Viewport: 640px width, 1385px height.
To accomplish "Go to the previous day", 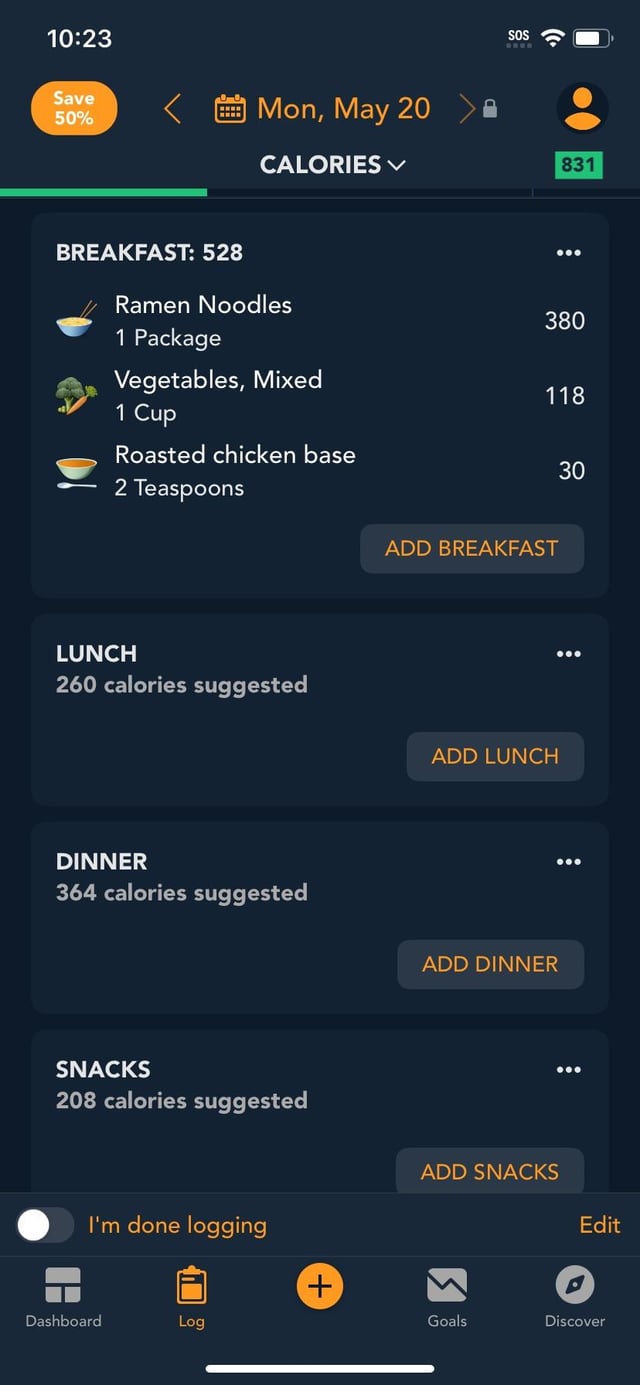I will point(172,108).
